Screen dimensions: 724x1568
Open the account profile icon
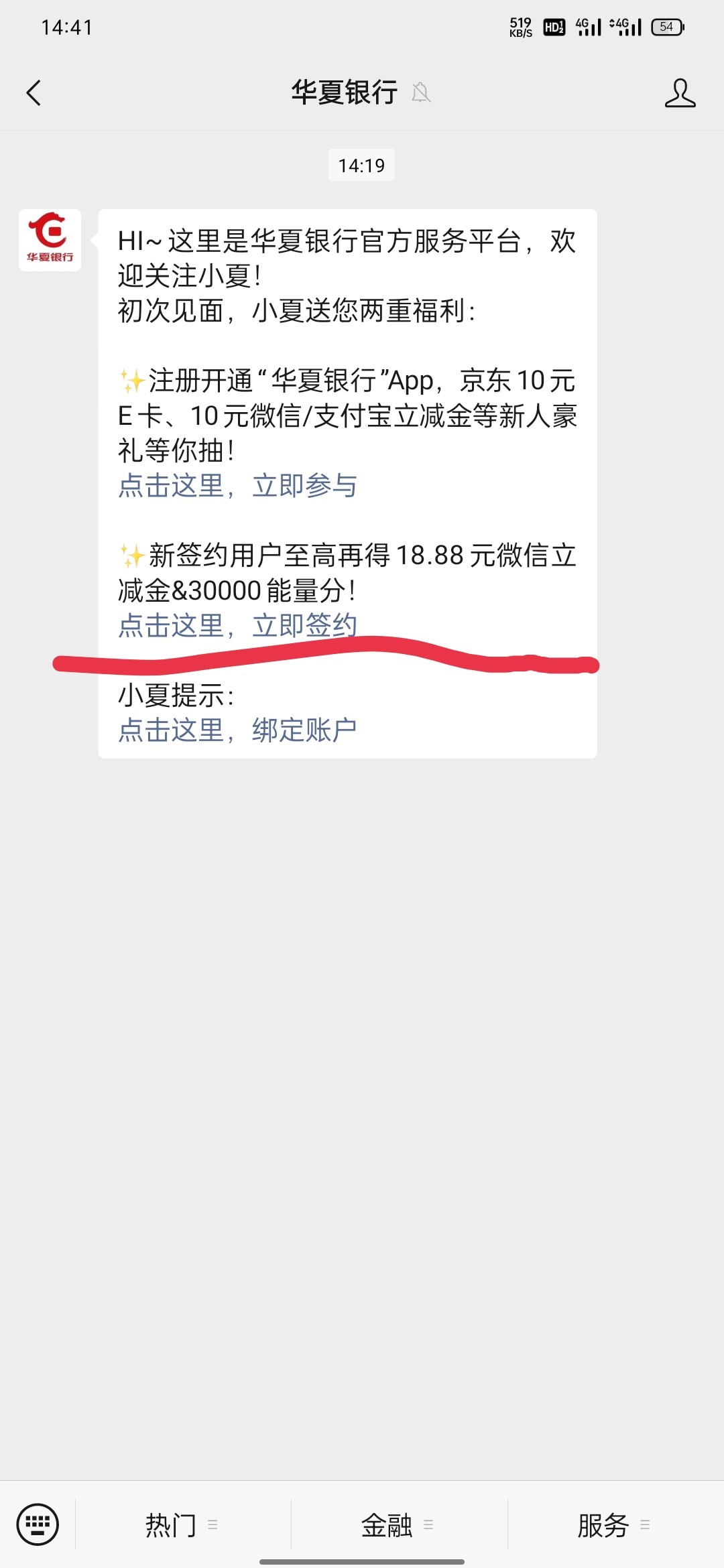680,93
